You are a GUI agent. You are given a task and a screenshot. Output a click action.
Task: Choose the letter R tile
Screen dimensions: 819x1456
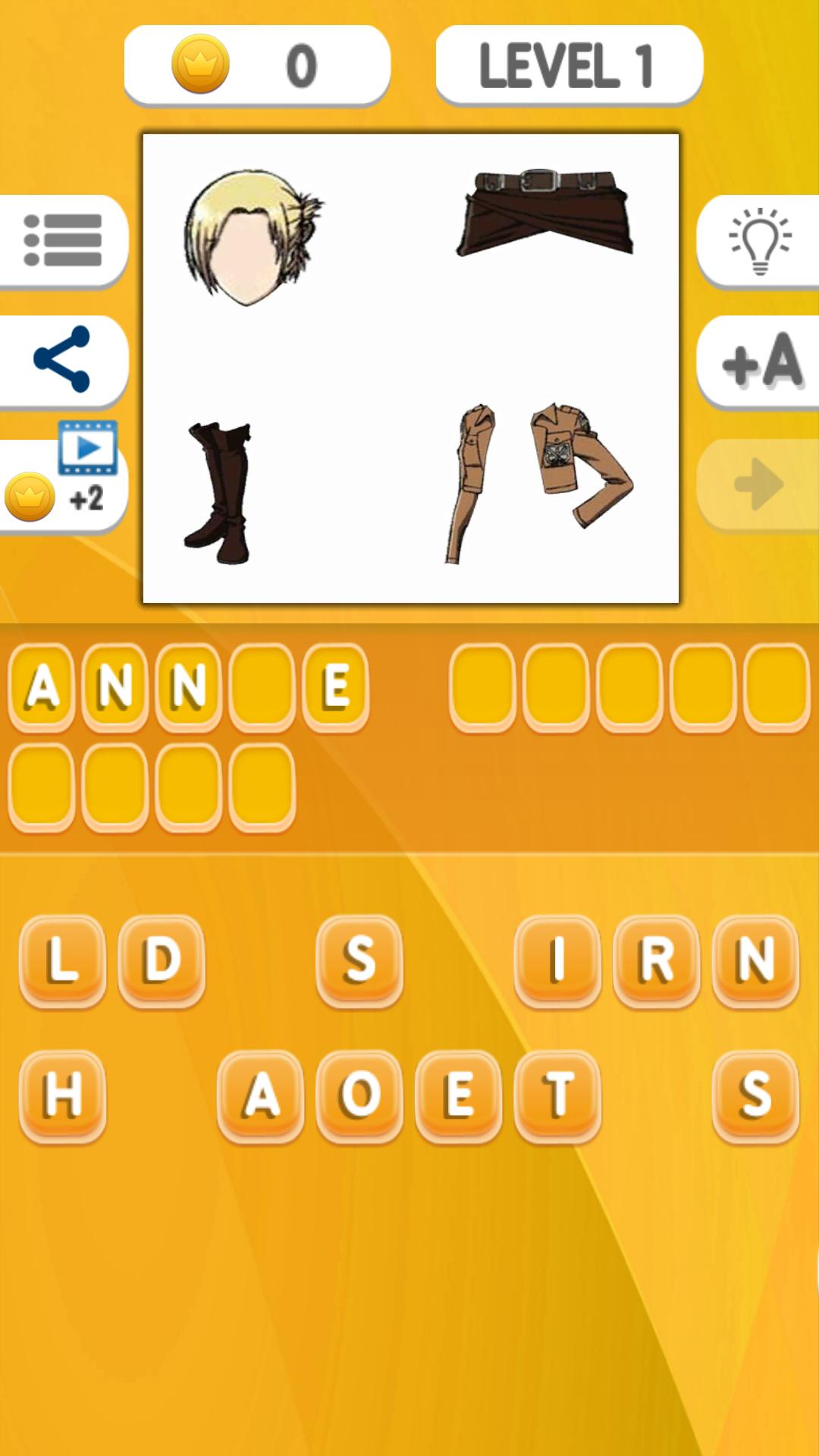pos(657,960)
